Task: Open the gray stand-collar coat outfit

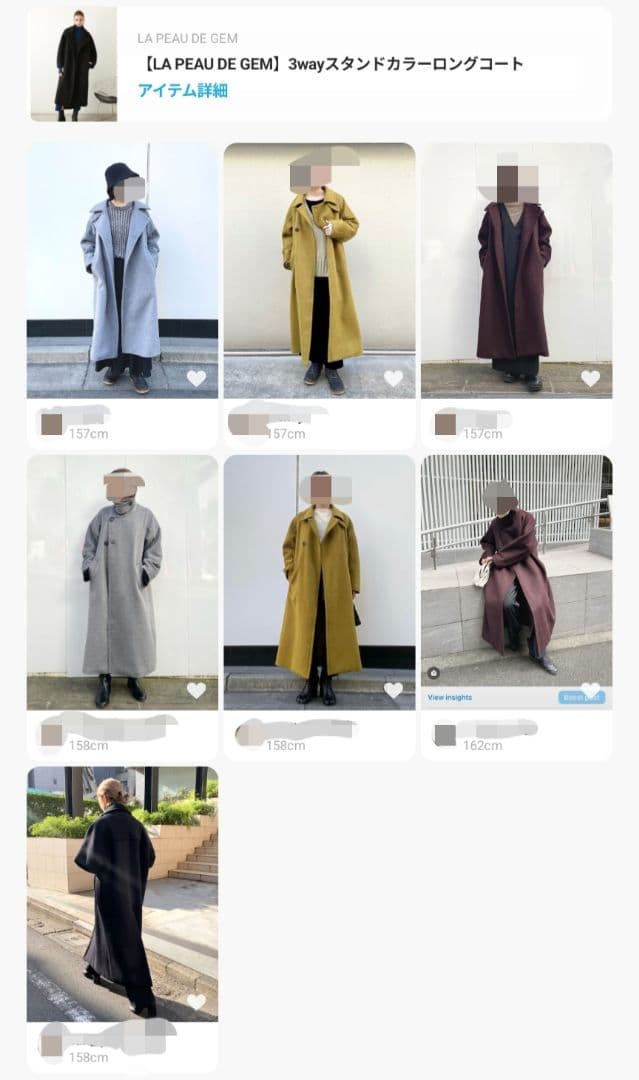Action: pyautogui.click(x=122, y=582)
